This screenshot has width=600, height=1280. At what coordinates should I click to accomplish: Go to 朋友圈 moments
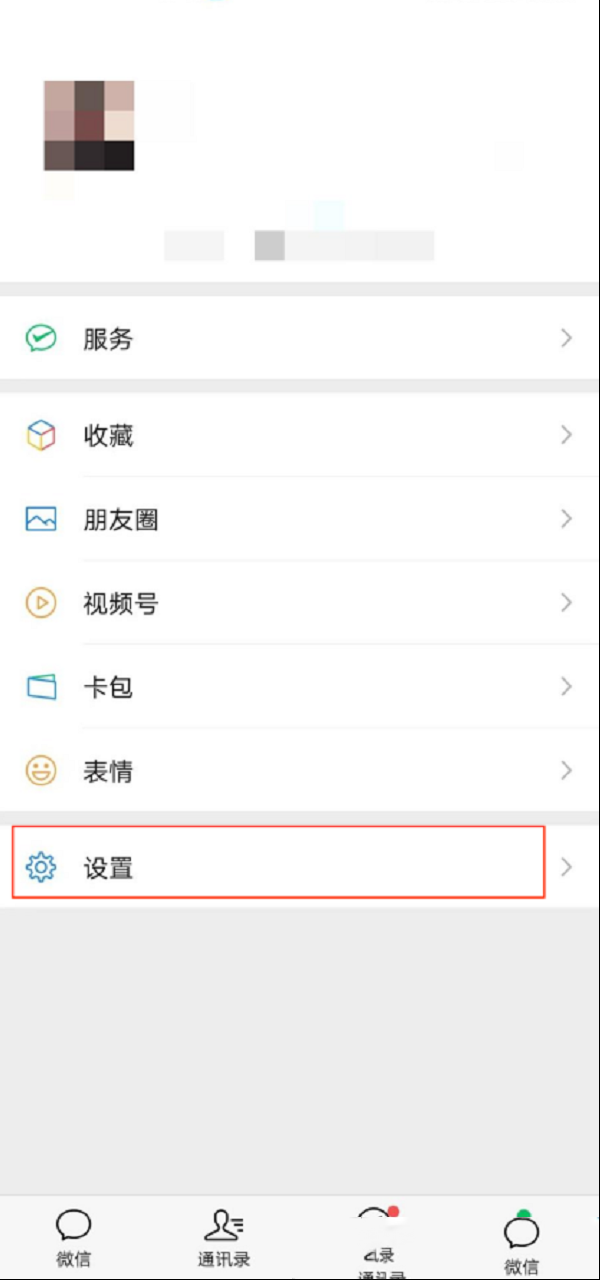(x=300, y=519)
